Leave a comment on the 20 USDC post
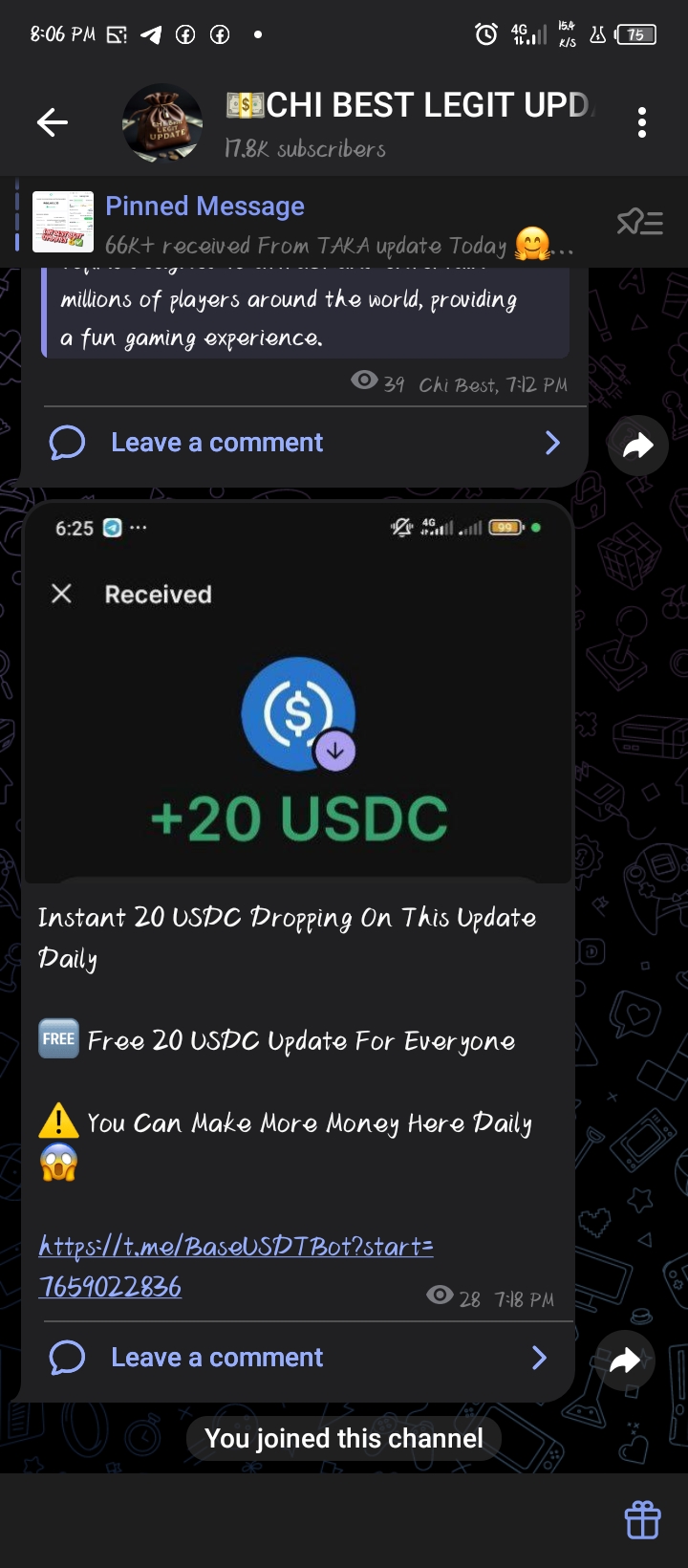This screenshot has width=688, height=1568. pyautogui.click(x=298, y=1358)
